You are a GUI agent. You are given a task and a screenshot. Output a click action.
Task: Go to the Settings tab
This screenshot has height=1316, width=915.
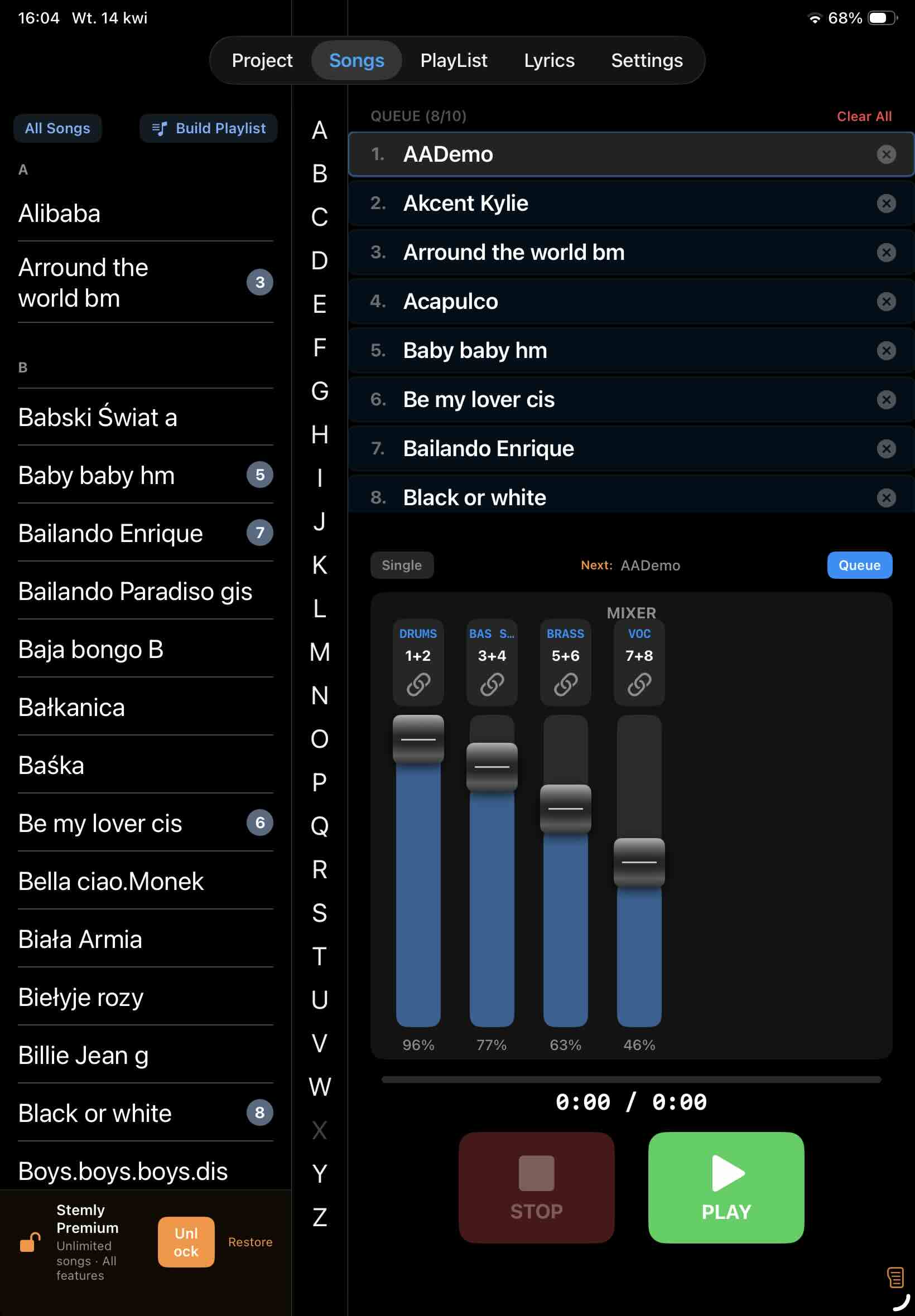[x=646, y=60]
